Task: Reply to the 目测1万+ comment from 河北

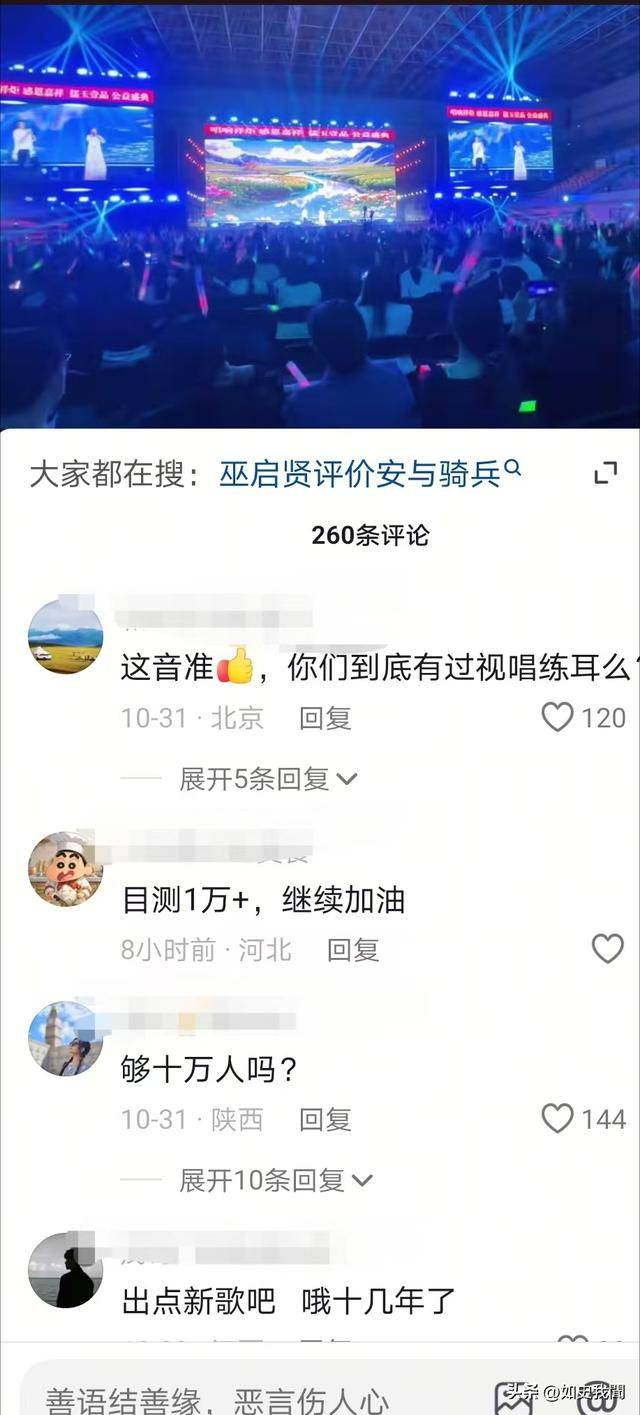Action: [353, 950]
